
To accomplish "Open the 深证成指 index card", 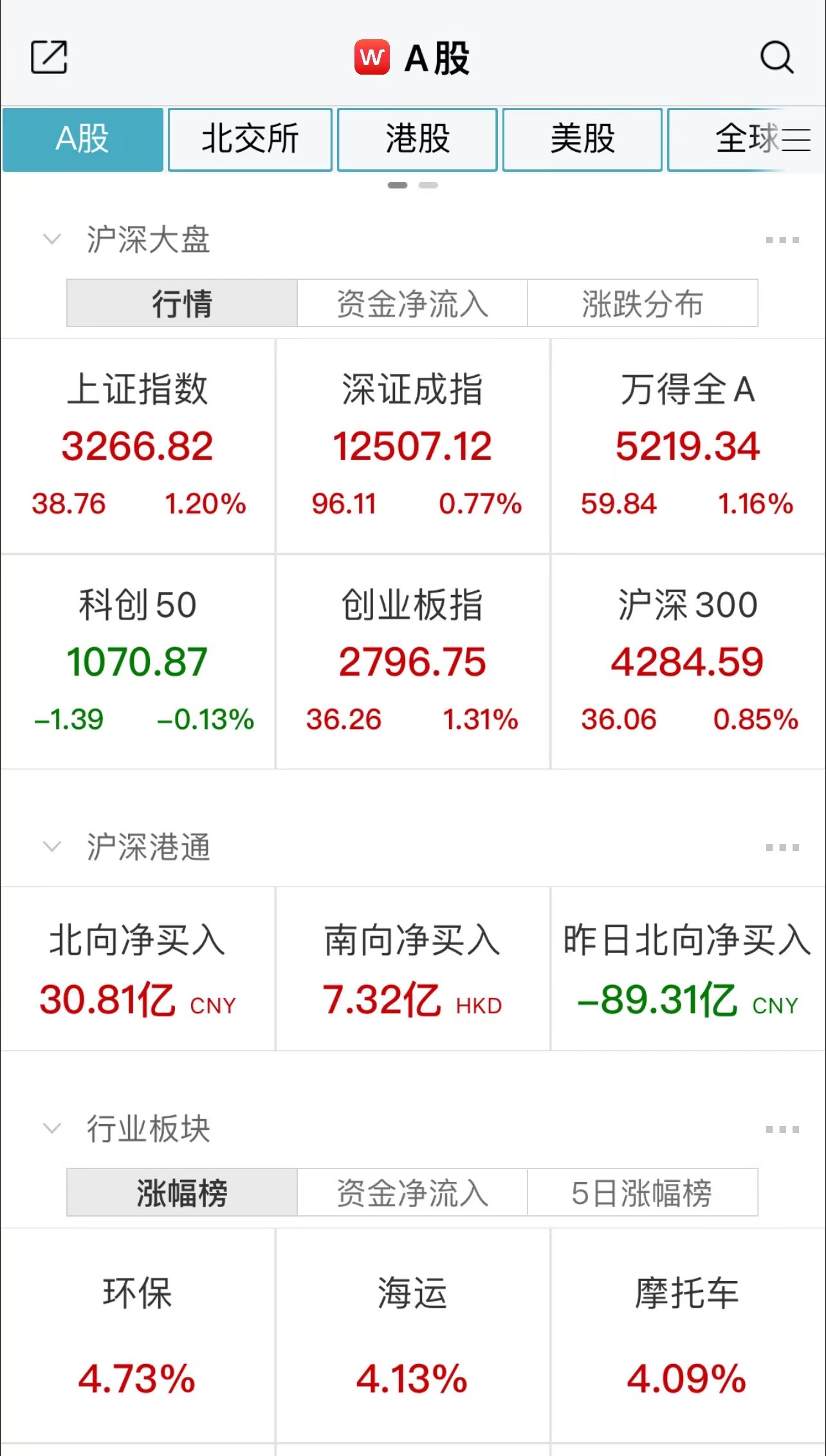I will point(412,445).
